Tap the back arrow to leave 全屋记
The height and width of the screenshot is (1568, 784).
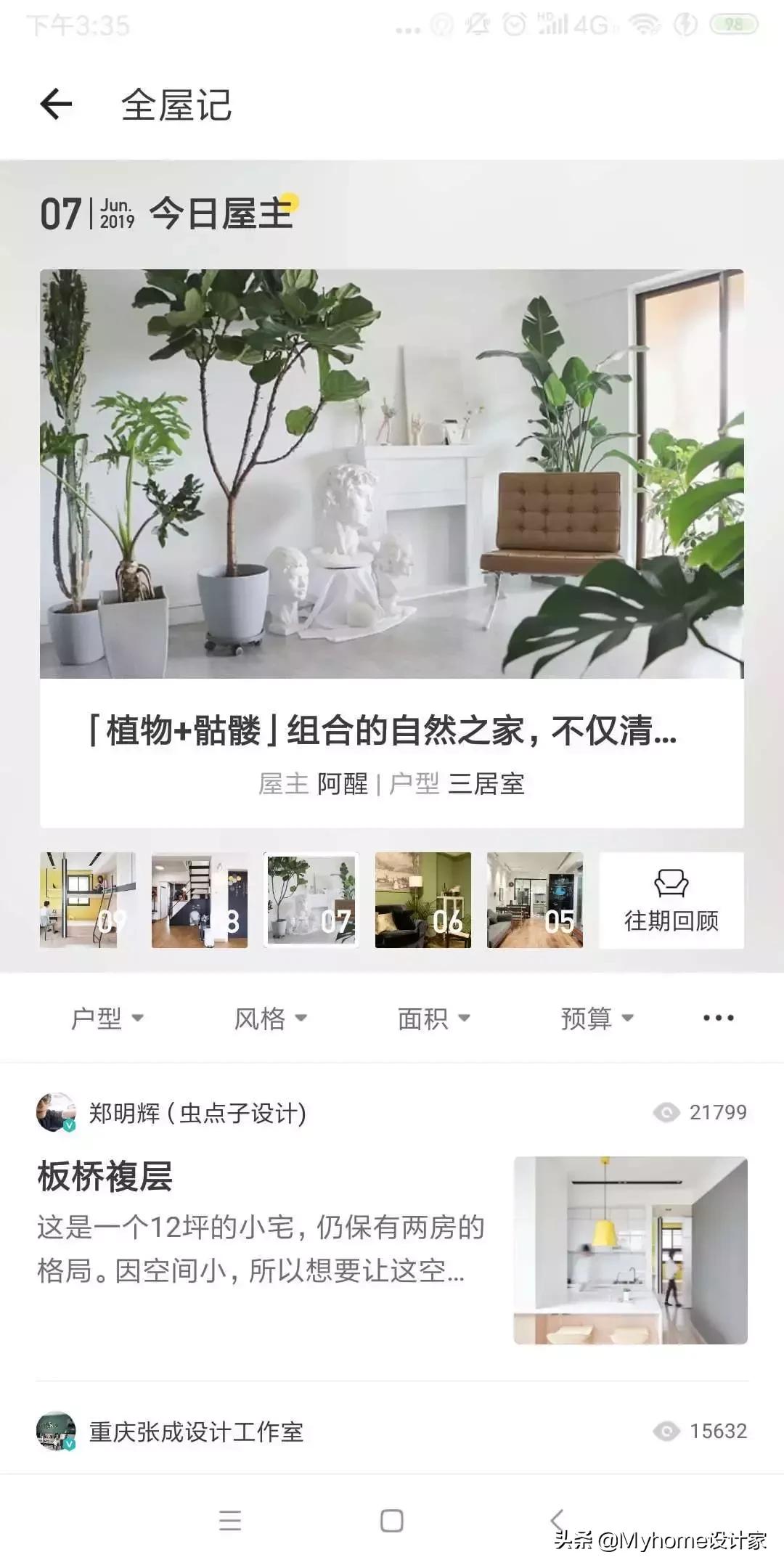(x=54, y=105)
